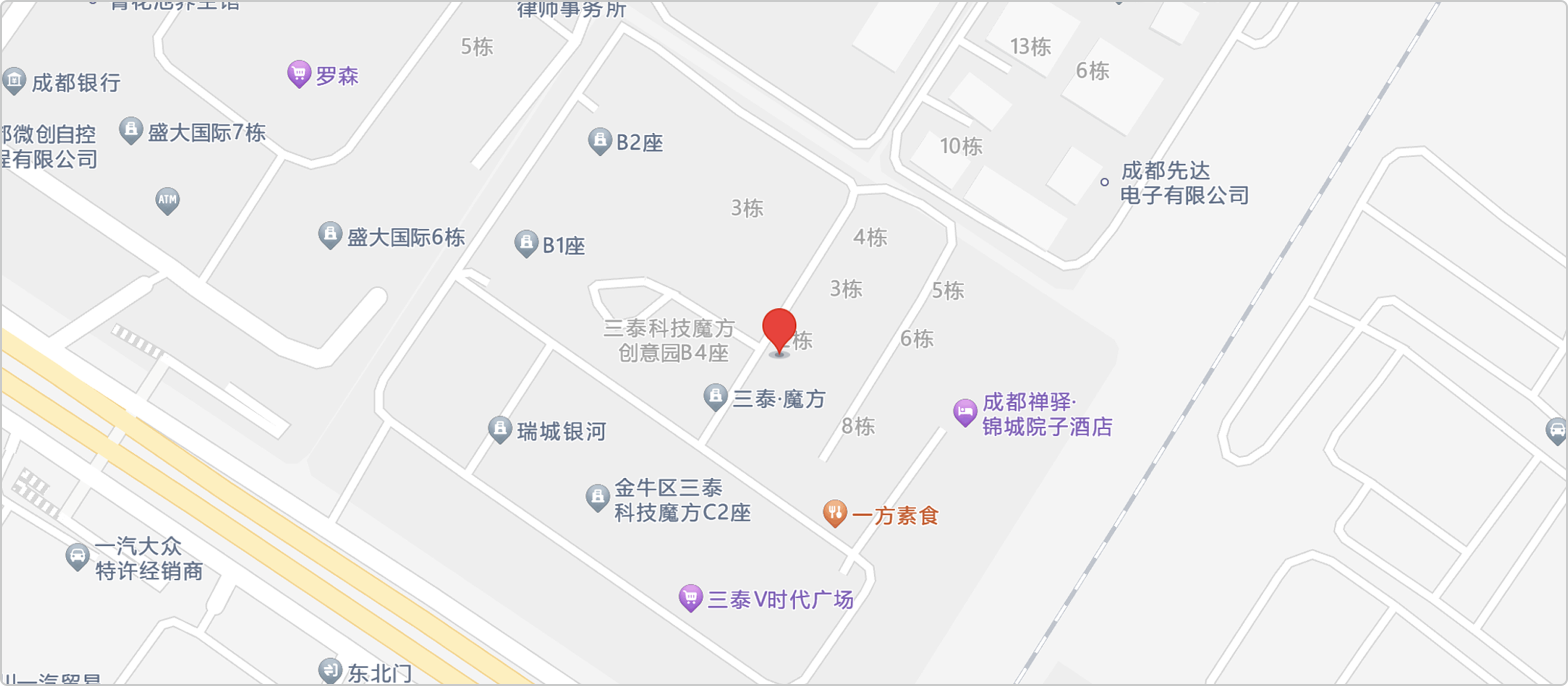
Task: Open the 一汽大众特许经销商 car marker
Action: pyautogui.click(x=77, y=556)
